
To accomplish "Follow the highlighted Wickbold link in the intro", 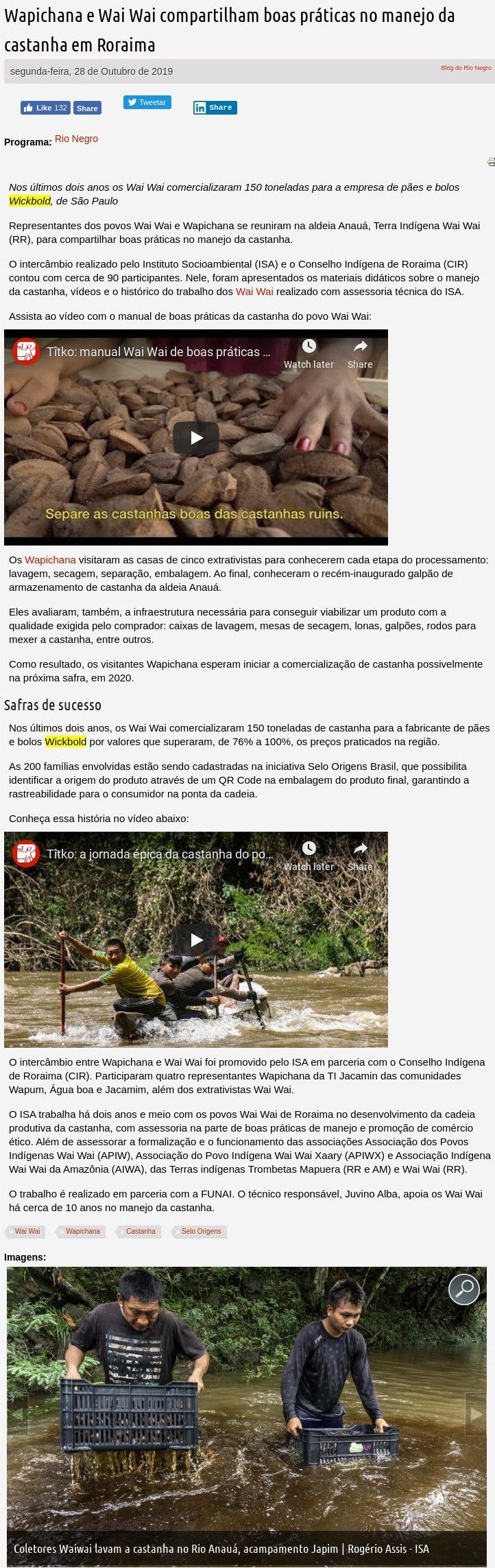I will [x=29, y=201].
